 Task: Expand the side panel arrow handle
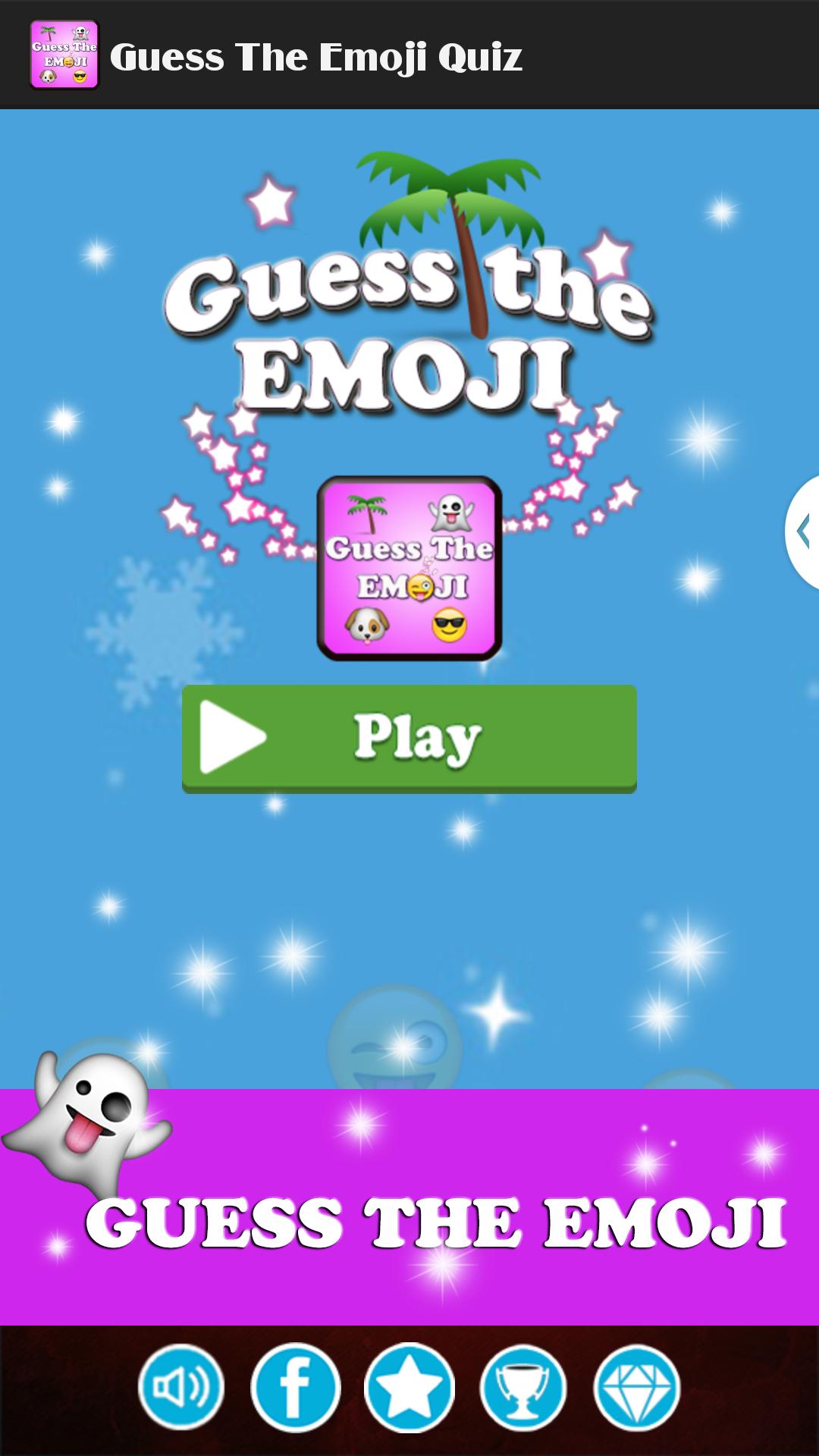[x=803, y=532]
